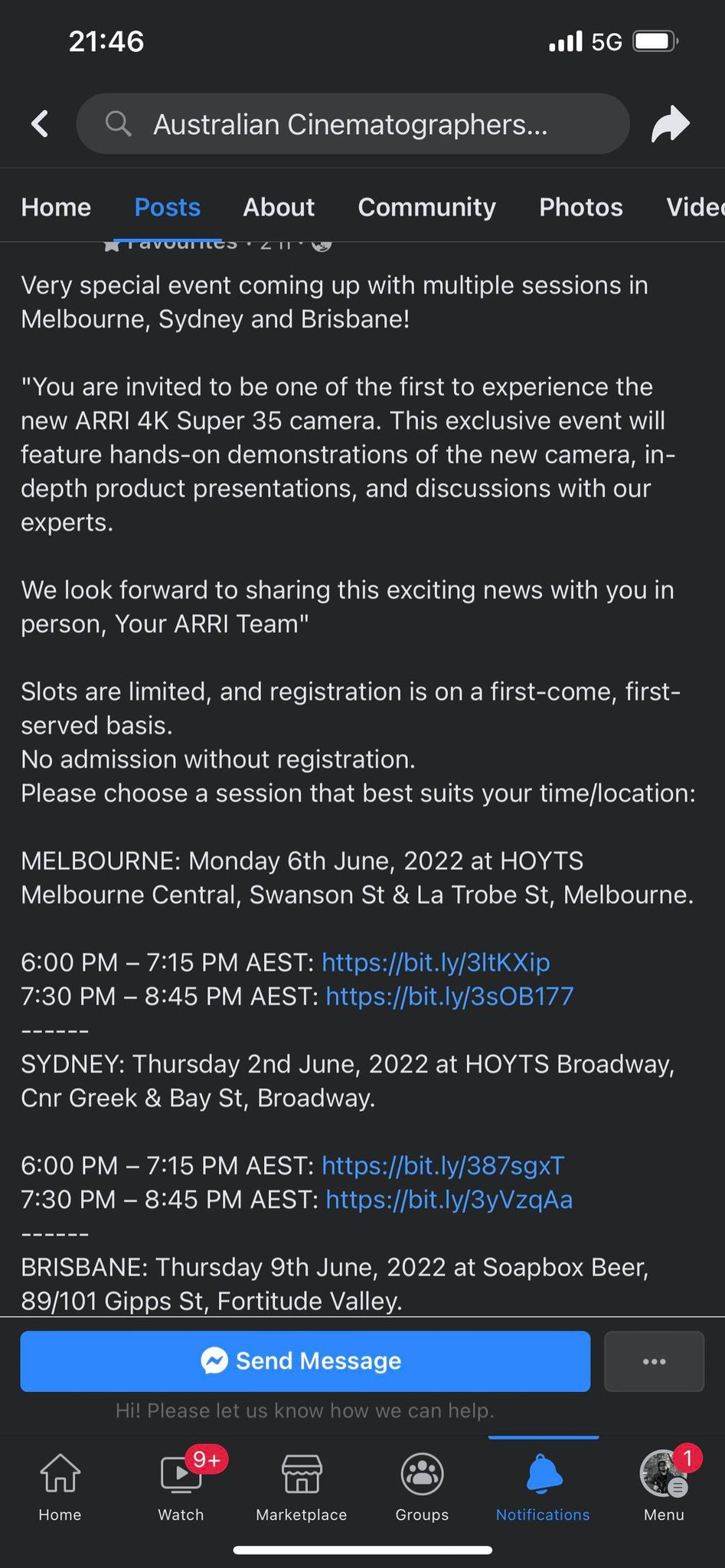Open Sydney 7:30 PM link bit.ly/3yVzqAa

449,1199
